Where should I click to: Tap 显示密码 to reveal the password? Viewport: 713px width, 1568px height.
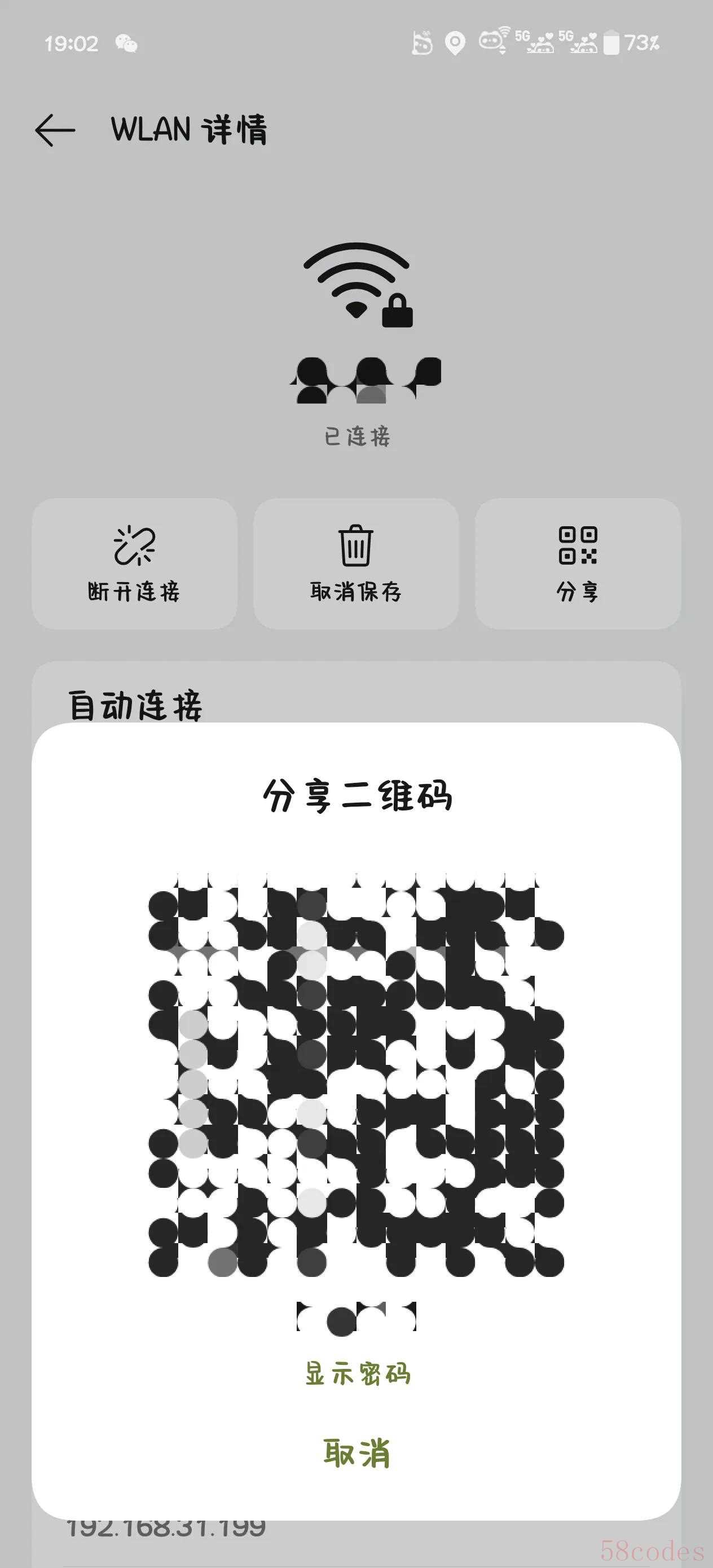pos(358,1375)
